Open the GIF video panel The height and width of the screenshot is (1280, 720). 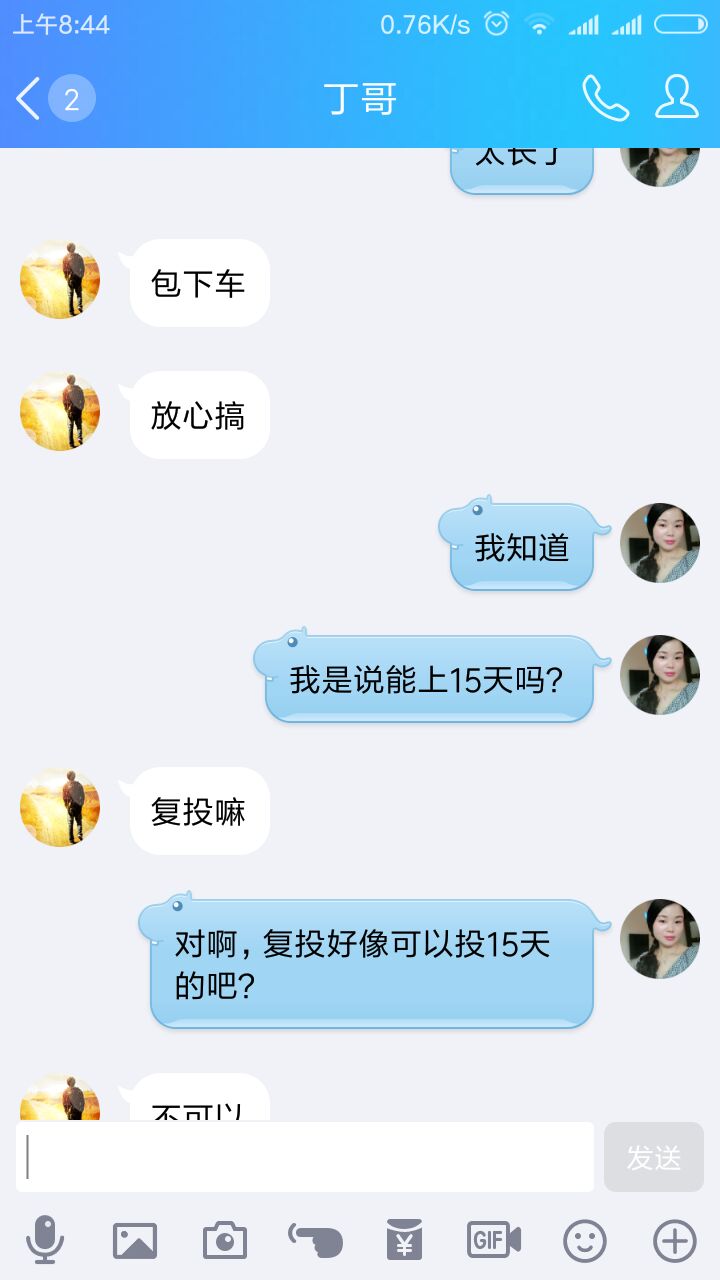(x=494, y=1241)
